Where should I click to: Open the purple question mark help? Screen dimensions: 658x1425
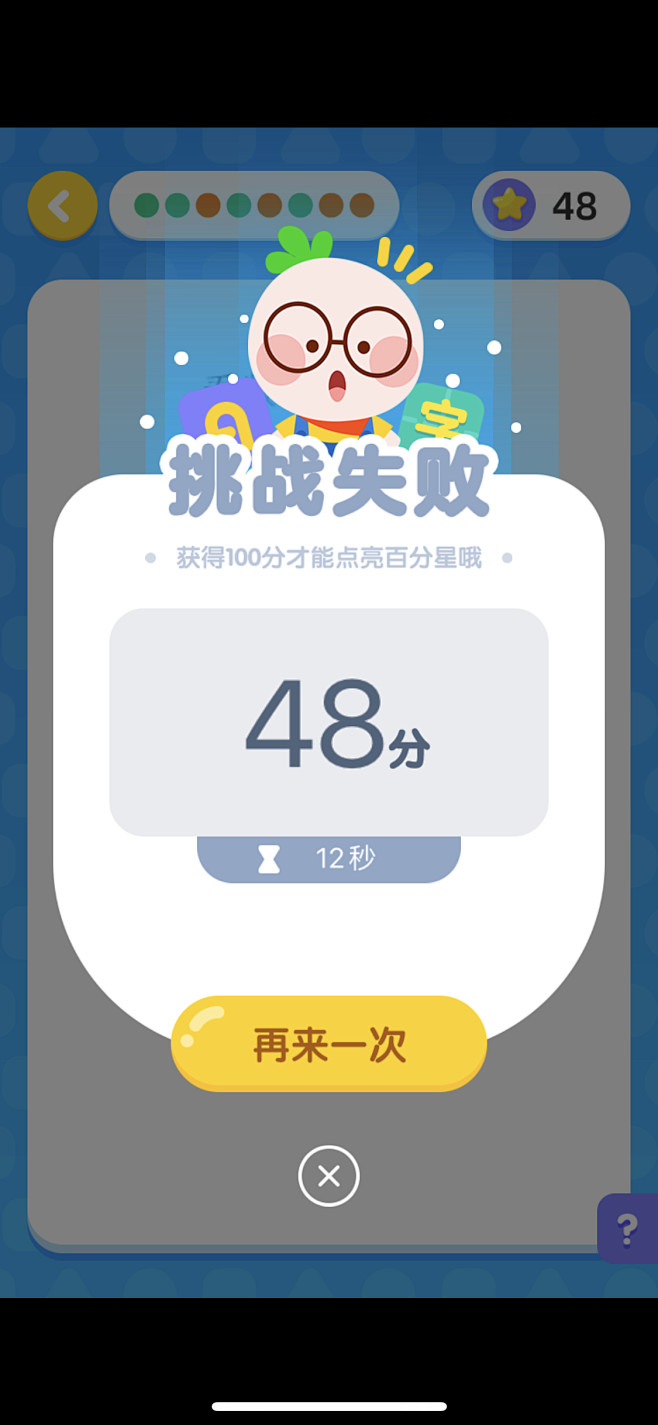(x=627, y=1228)
